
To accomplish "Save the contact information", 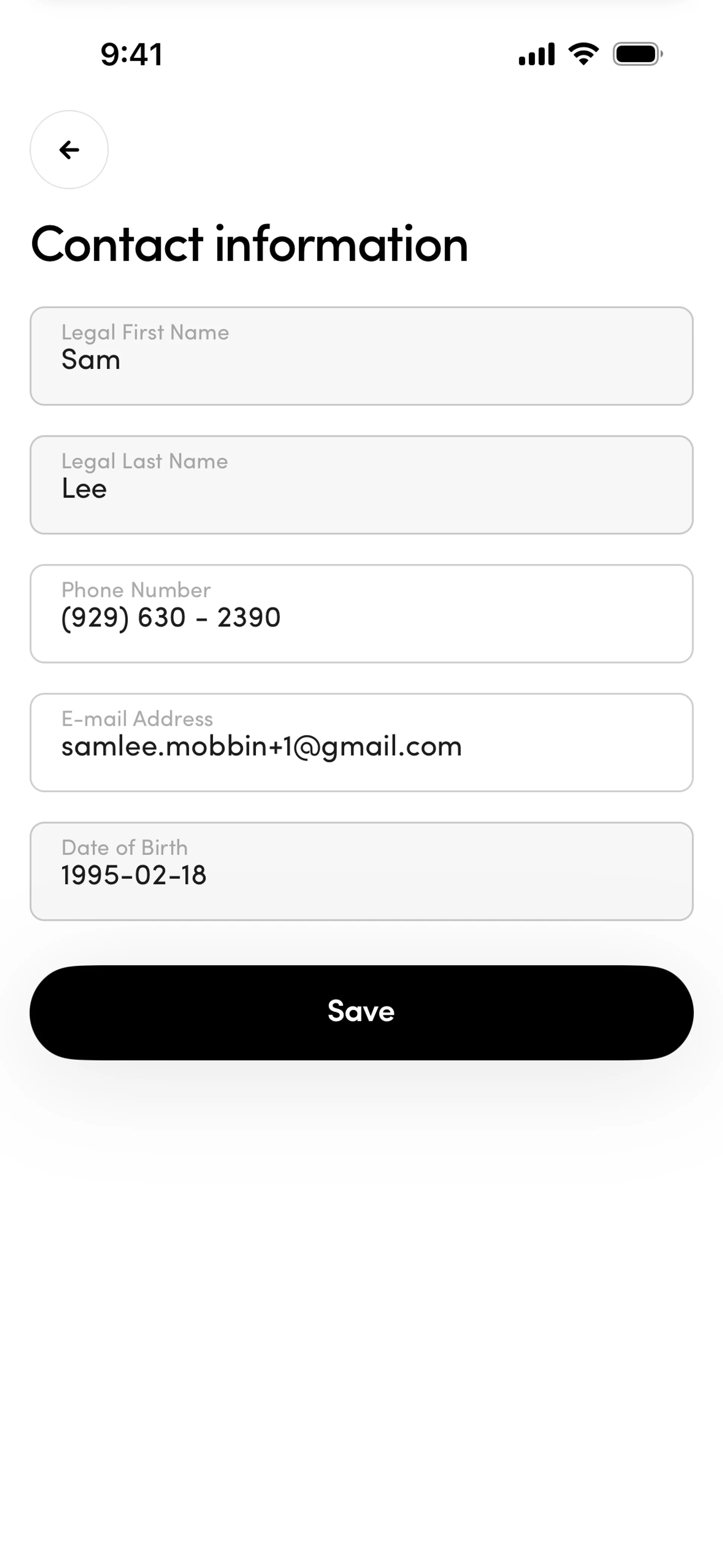I will (361, 1012).
